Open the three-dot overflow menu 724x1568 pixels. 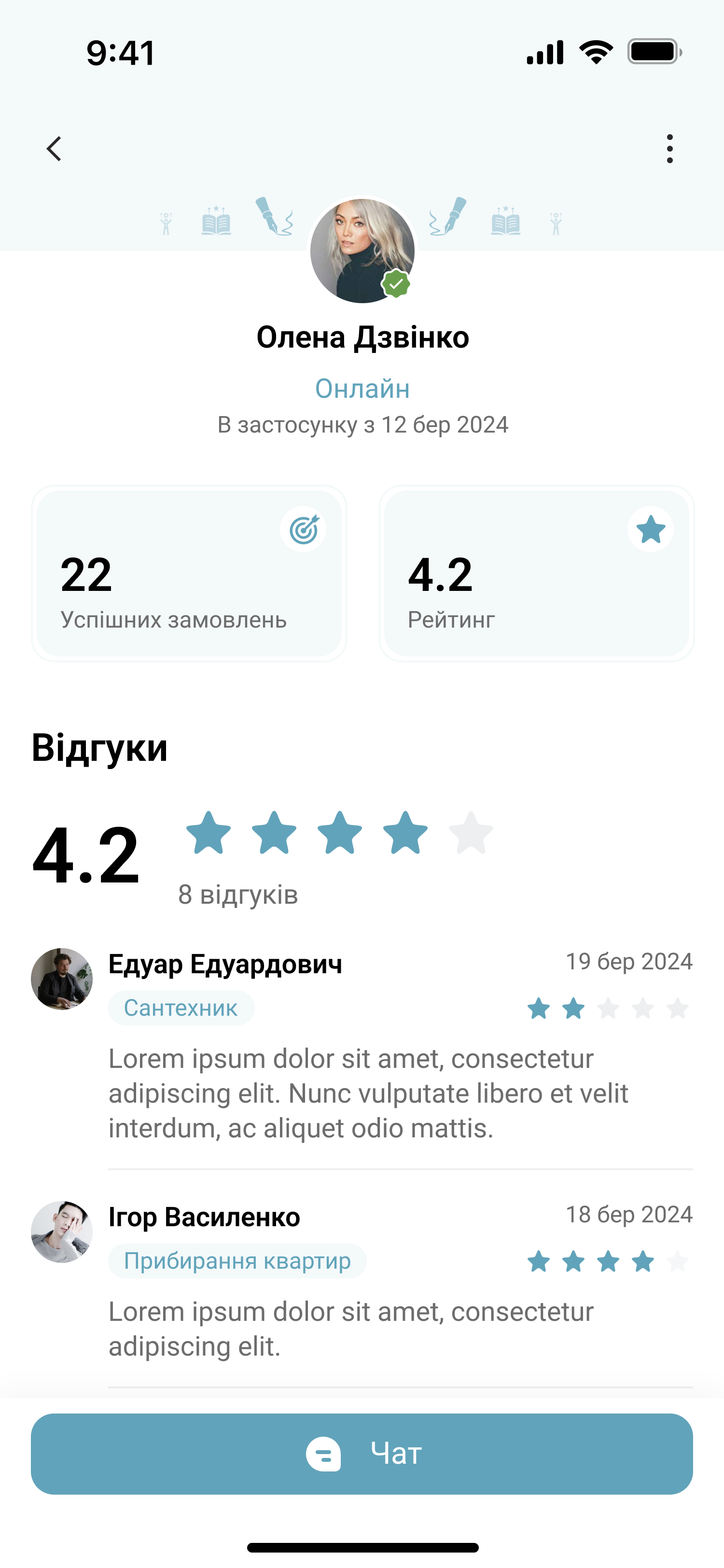pyautogui.click(x=669, y=149)
